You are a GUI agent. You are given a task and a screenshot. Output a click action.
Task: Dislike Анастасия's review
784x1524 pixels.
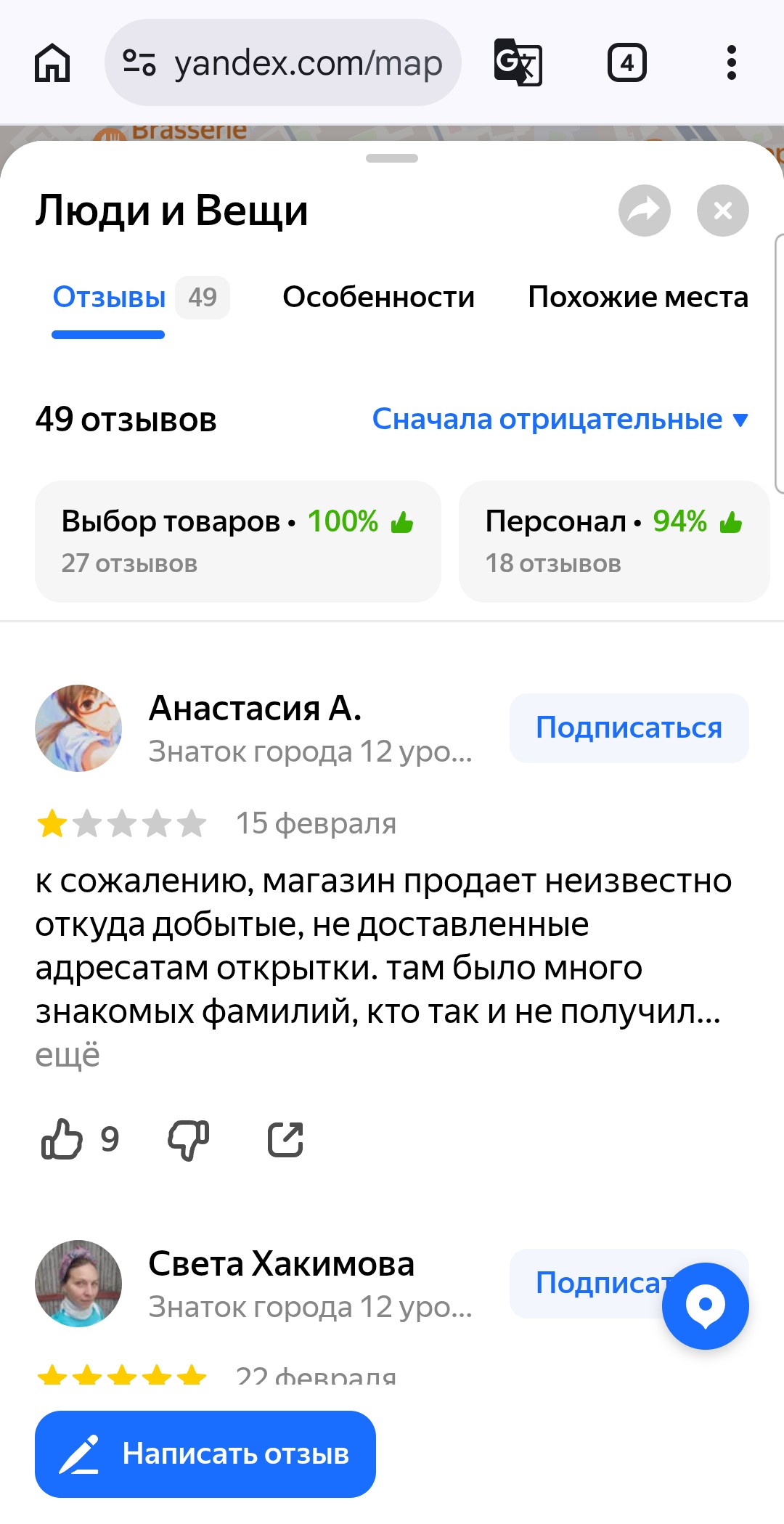click(x=189, y=1139)
